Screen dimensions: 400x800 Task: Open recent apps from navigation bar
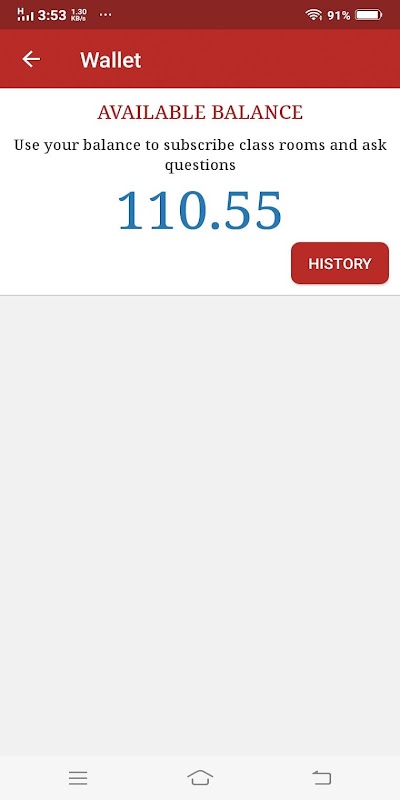point(78,778)
